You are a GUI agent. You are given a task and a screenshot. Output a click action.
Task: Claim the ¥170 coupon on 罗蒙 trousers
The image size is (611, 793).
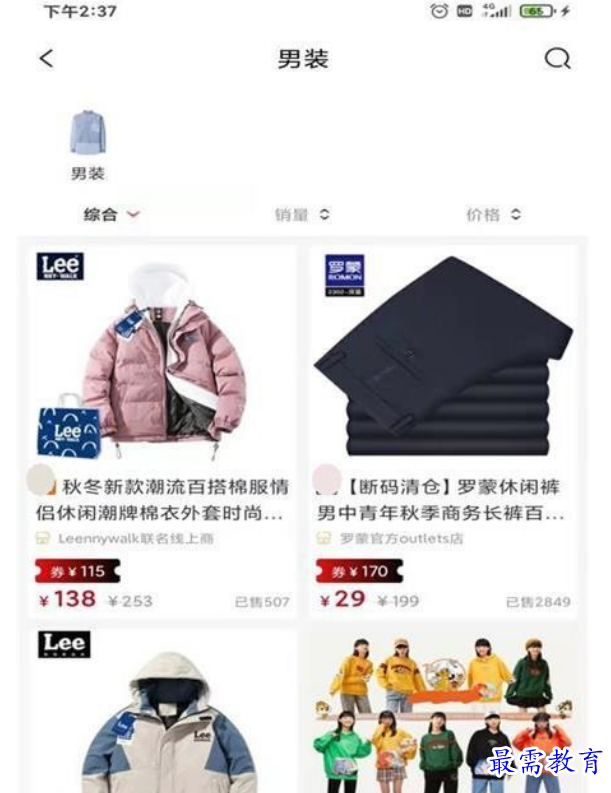pyautogui.click(x=360, y=571)
